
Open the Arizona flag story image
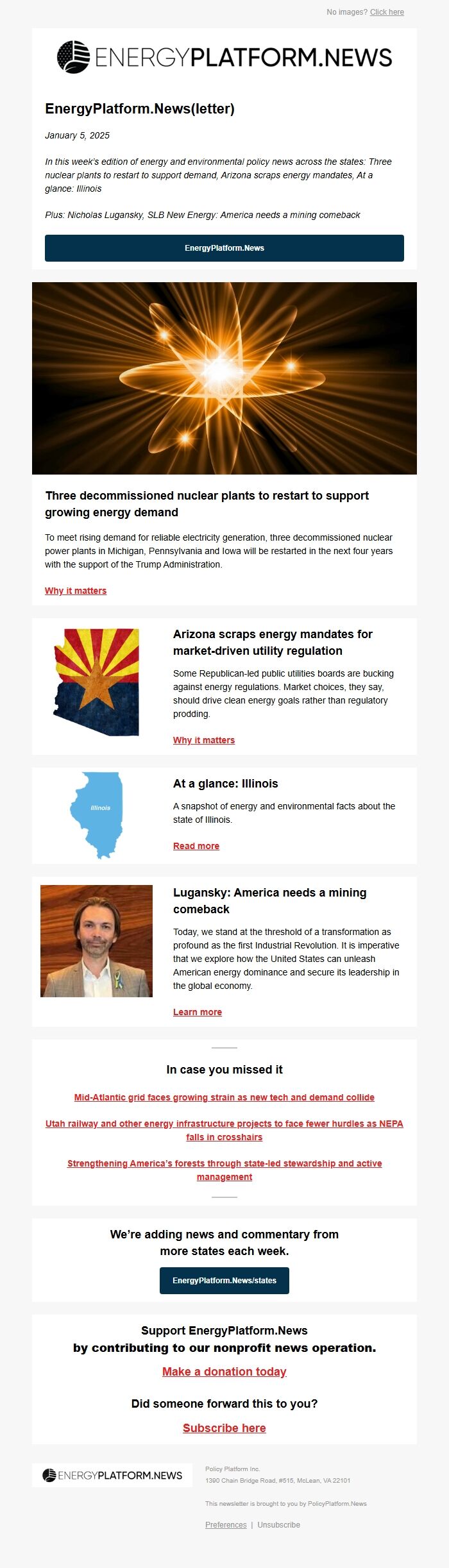coord(96,682)
